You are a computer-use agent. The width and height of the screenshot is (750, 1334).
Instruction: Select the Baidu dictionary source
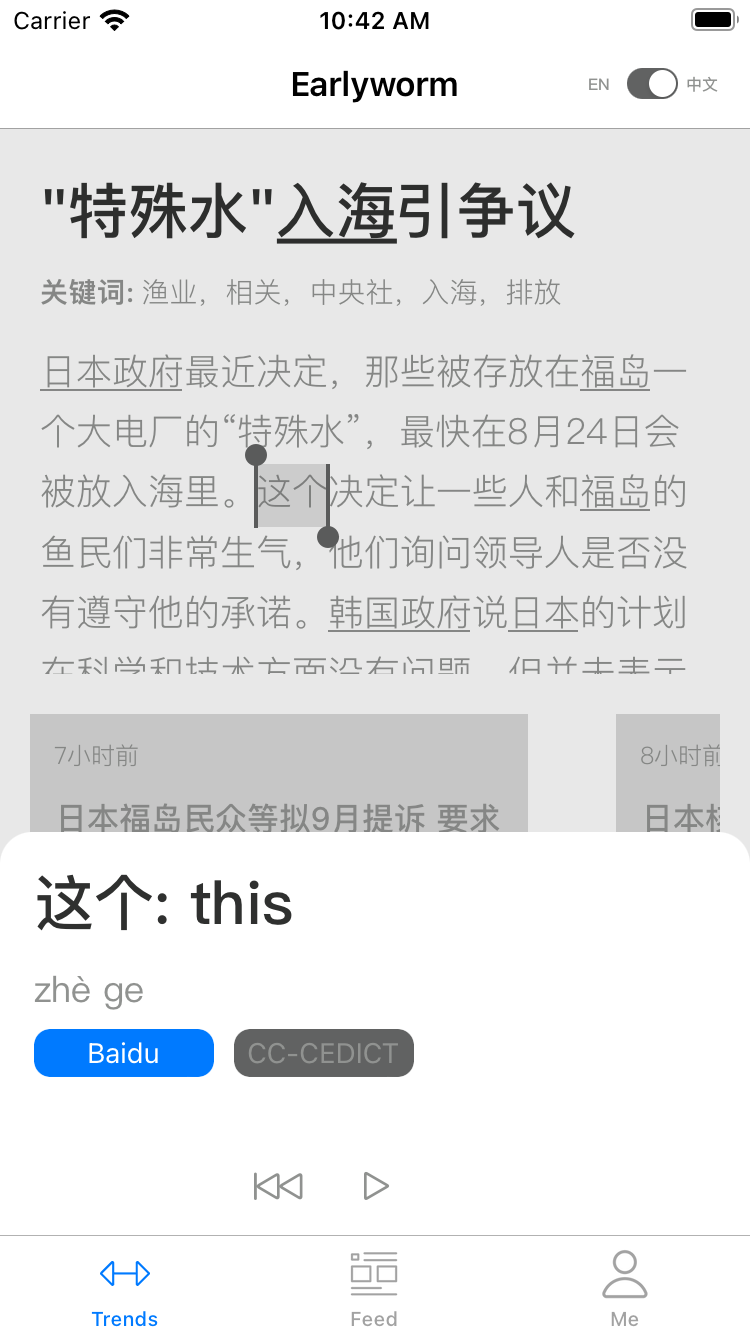click(124, 1053)
